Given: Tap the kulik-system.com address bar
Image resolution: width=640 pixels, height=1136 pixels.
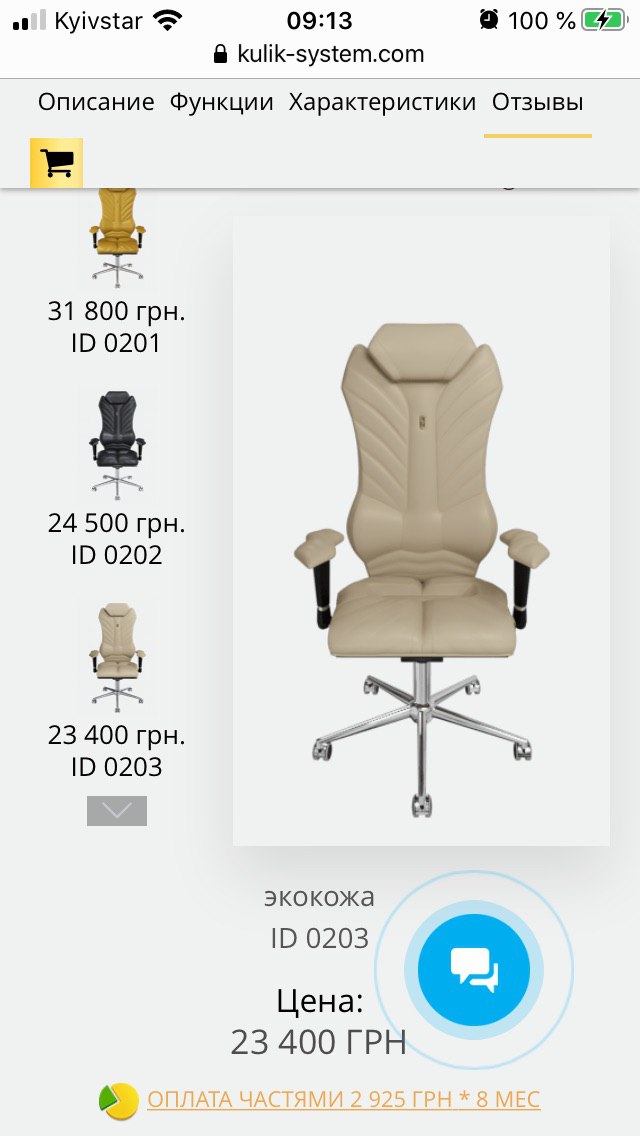Looking at the screenshot, I should pos(320,54).
